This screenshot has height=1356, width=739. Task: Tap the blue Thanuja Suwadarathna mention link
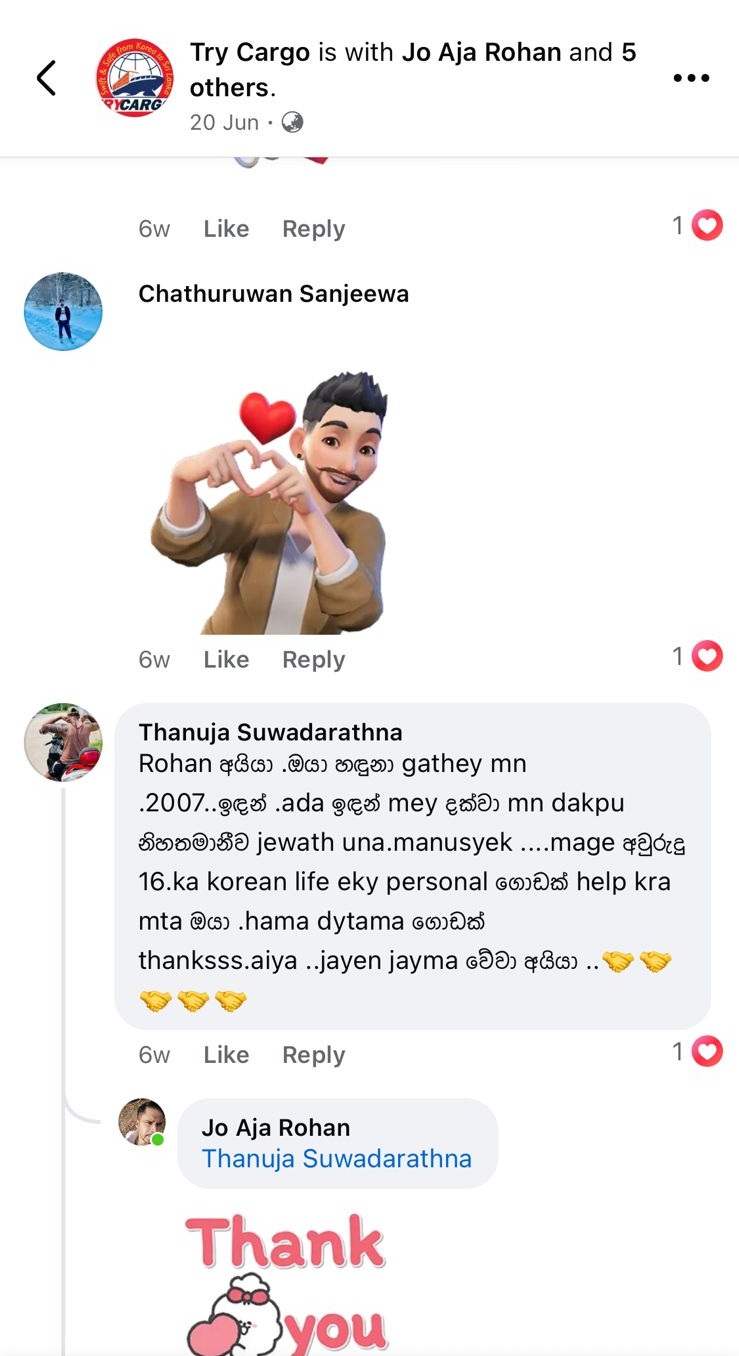pyautogui.click(x=336, y=1159)
